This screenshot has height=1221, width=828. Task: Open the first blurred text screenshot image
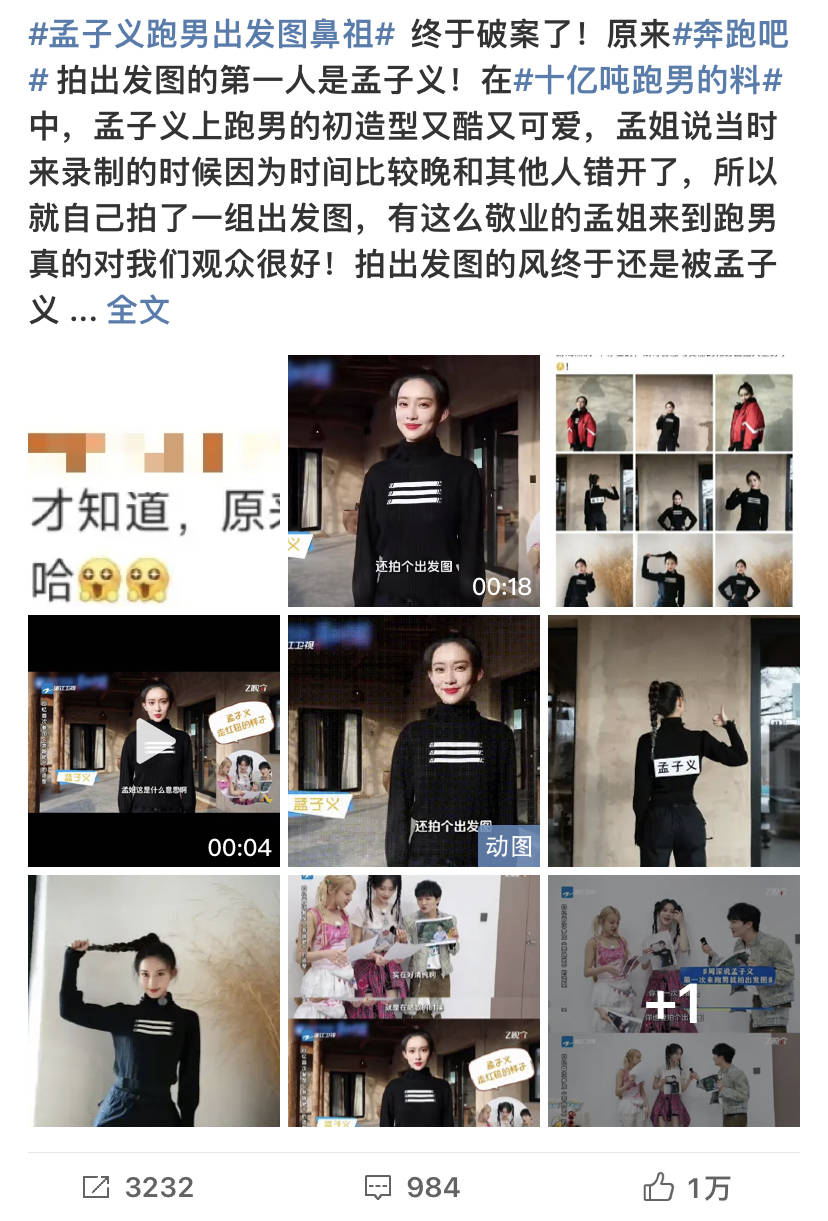(x=154, y=480)
